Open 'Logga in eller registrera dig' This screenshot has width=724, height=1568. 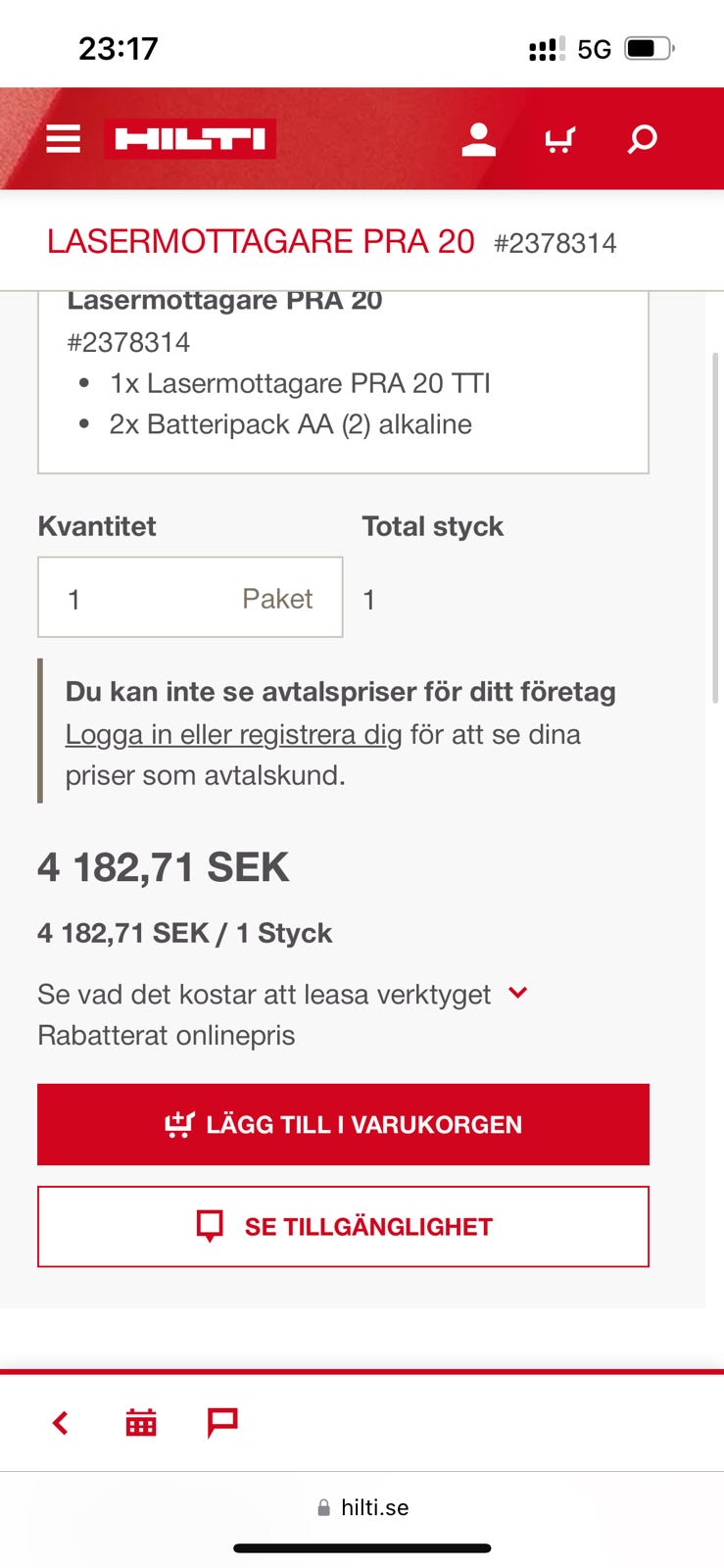click(232, 734)
